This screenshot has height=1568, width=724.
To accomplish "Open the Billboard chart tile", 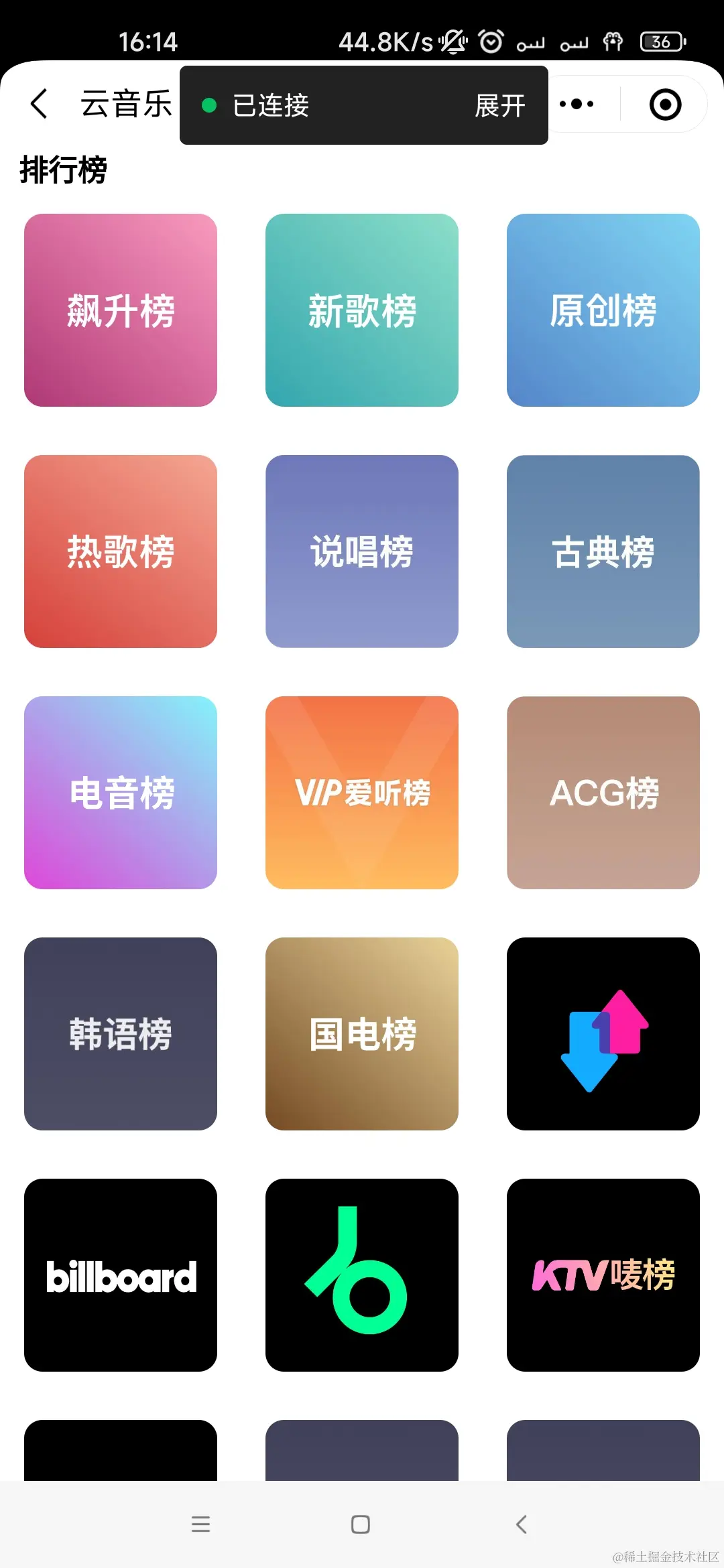I will coord(121,1277).
